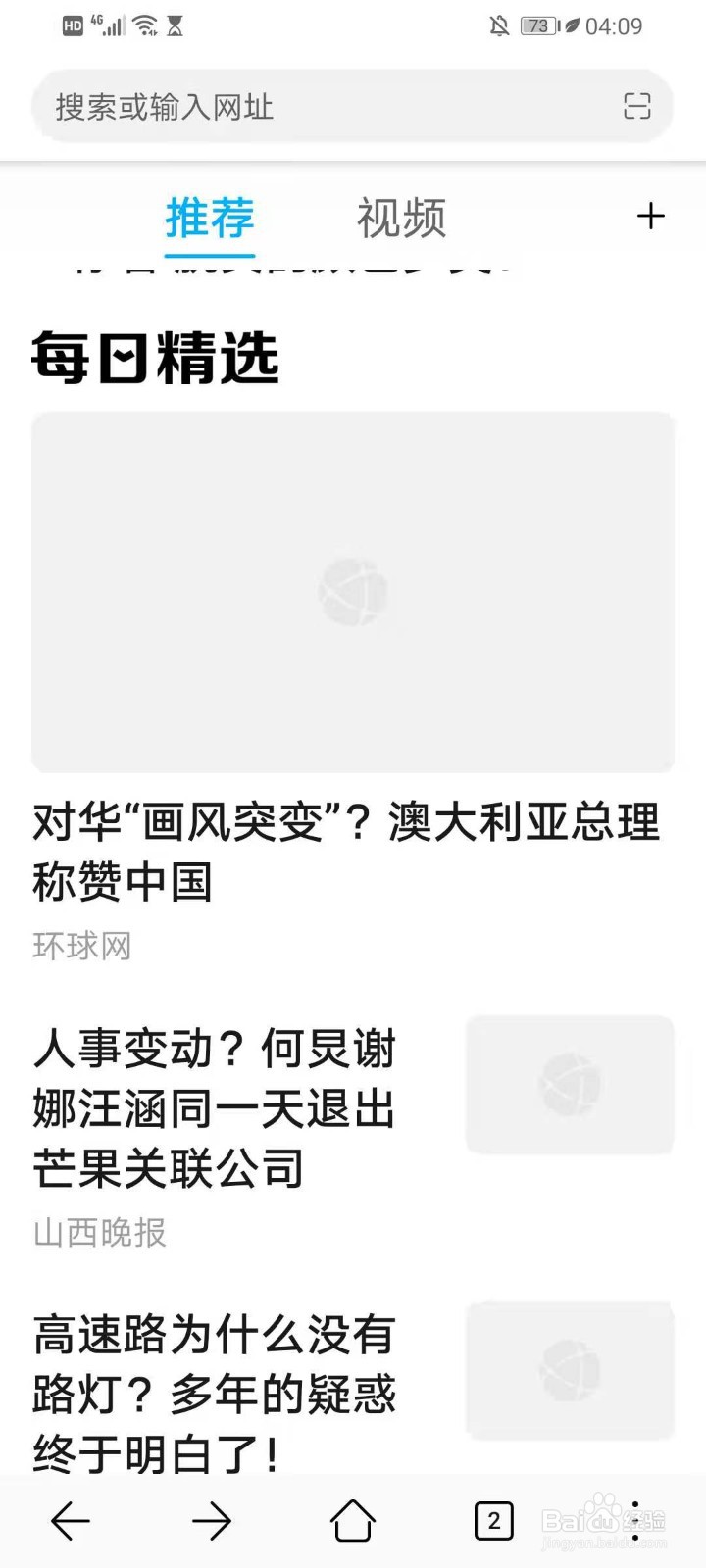The width and height of the screenshot is (706, 1568).
Task: Tap the muted notifications bell icon
Action: [498, 26]
